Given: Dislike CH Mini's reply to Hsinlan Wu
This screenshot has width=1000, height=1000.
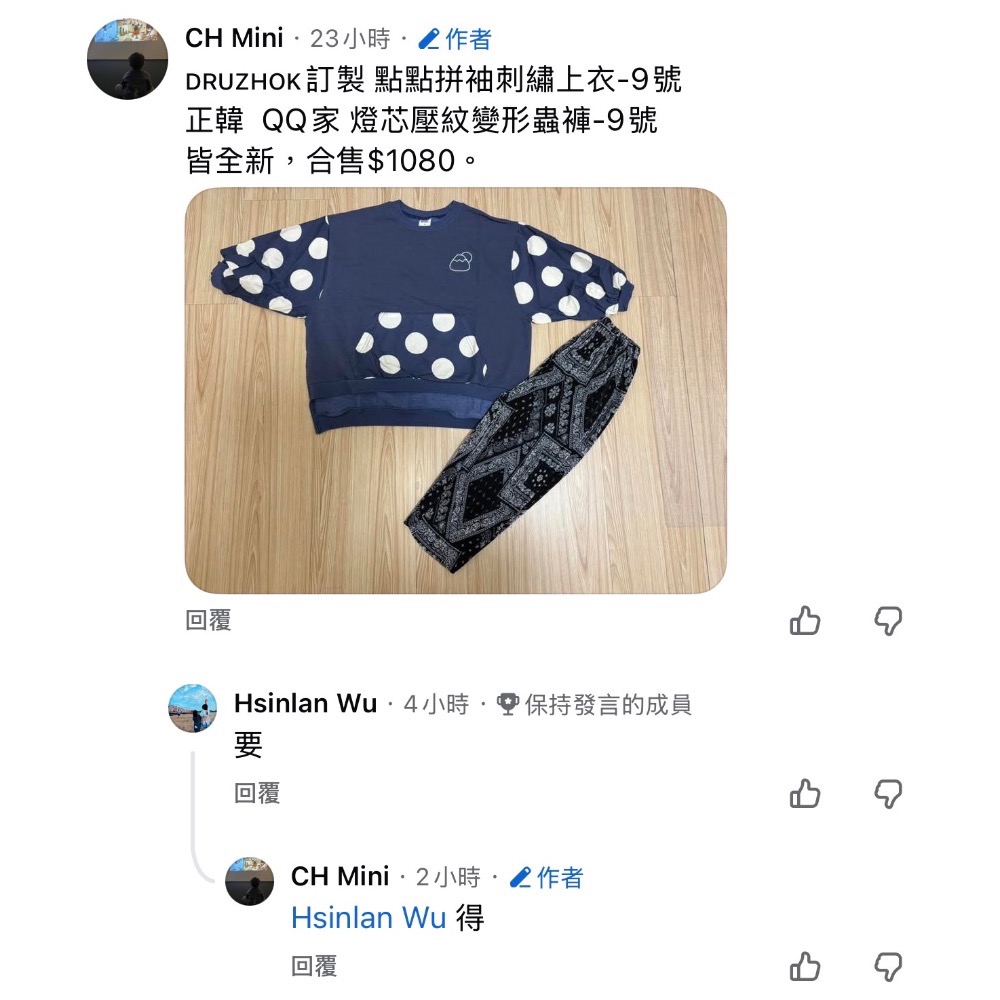Looking at the screenshot, I should pyautogui.click(x=888, y=967).
